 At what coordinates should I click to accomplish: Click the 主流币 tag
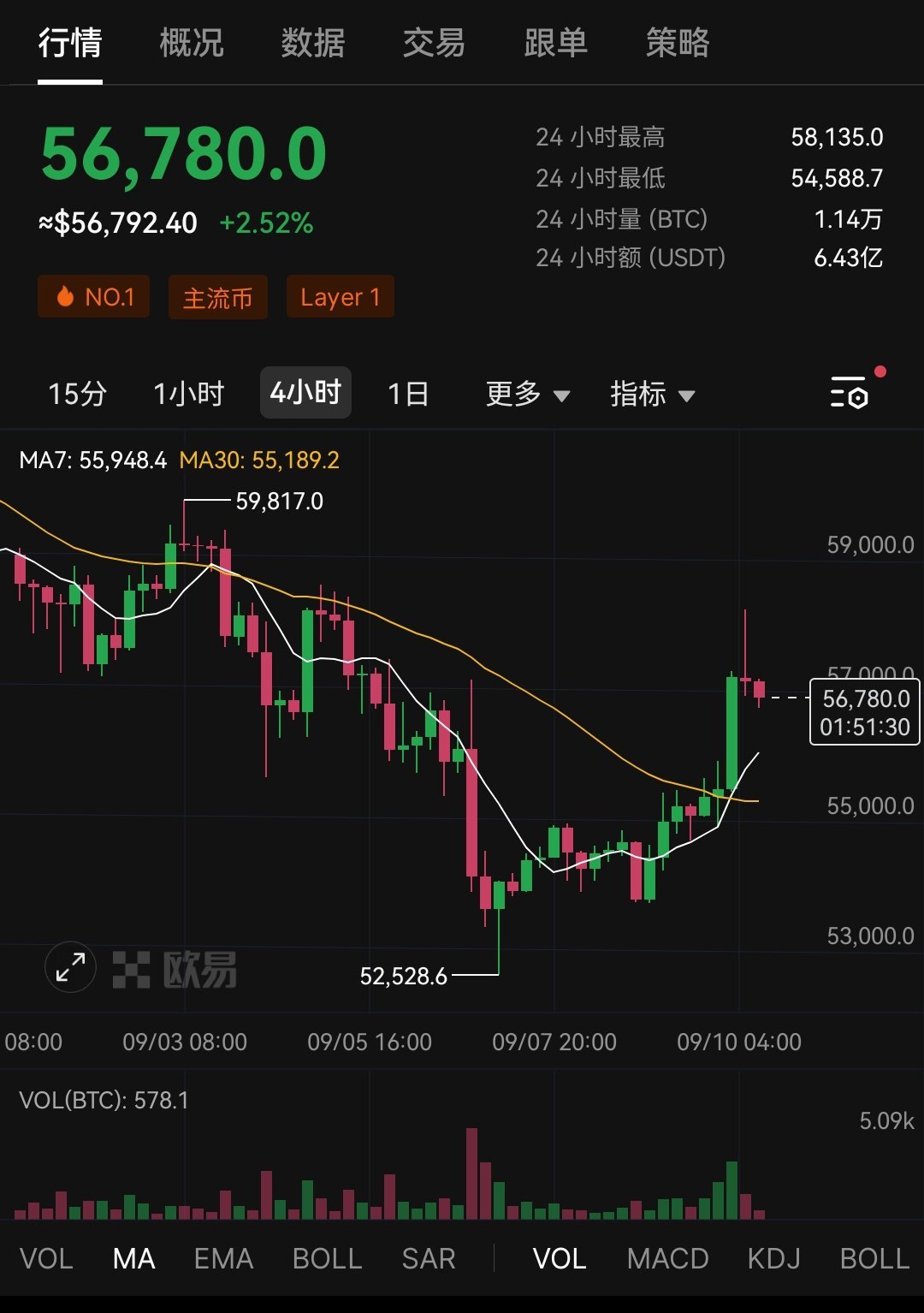click(217, 296)
